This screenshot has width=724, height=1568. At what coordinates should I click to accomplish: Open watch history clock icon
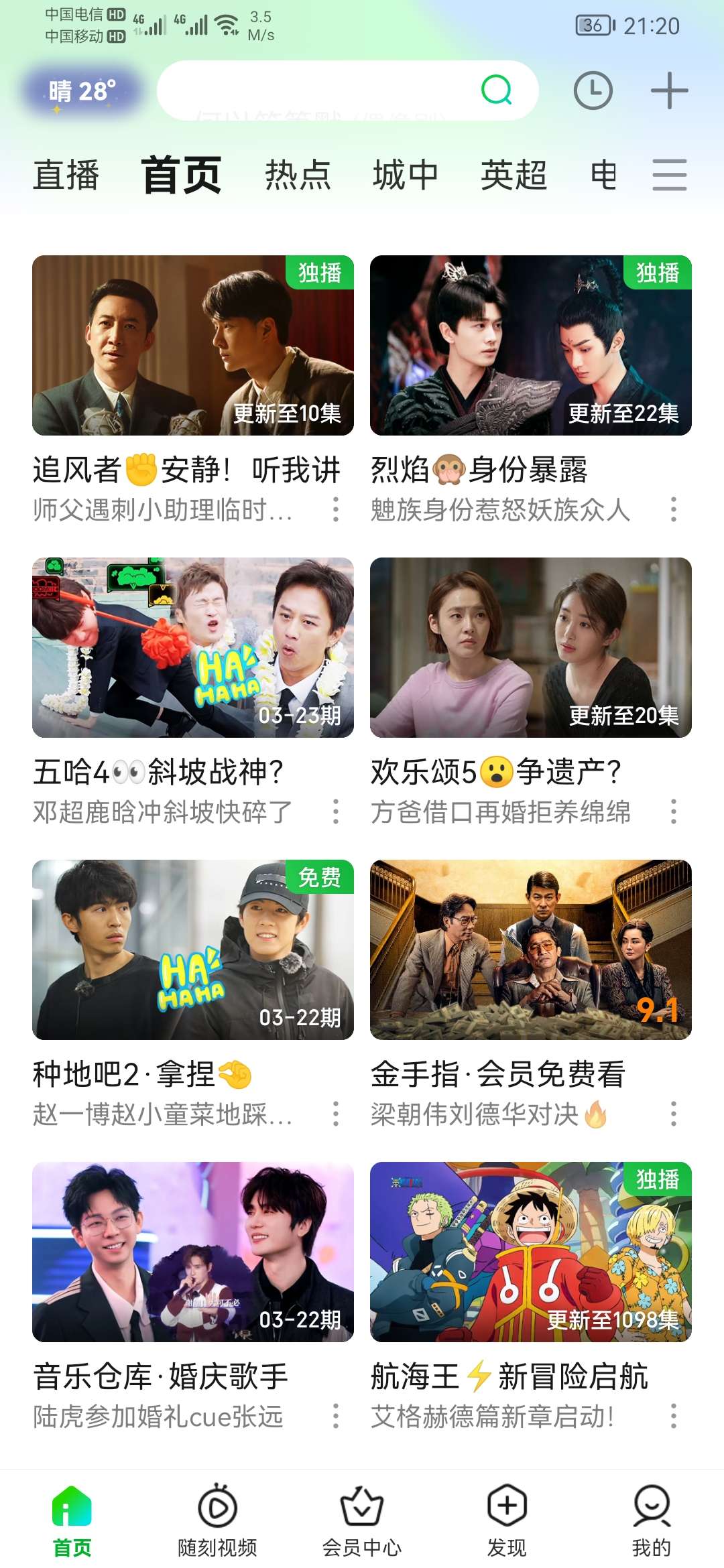(x=593, y=90)
